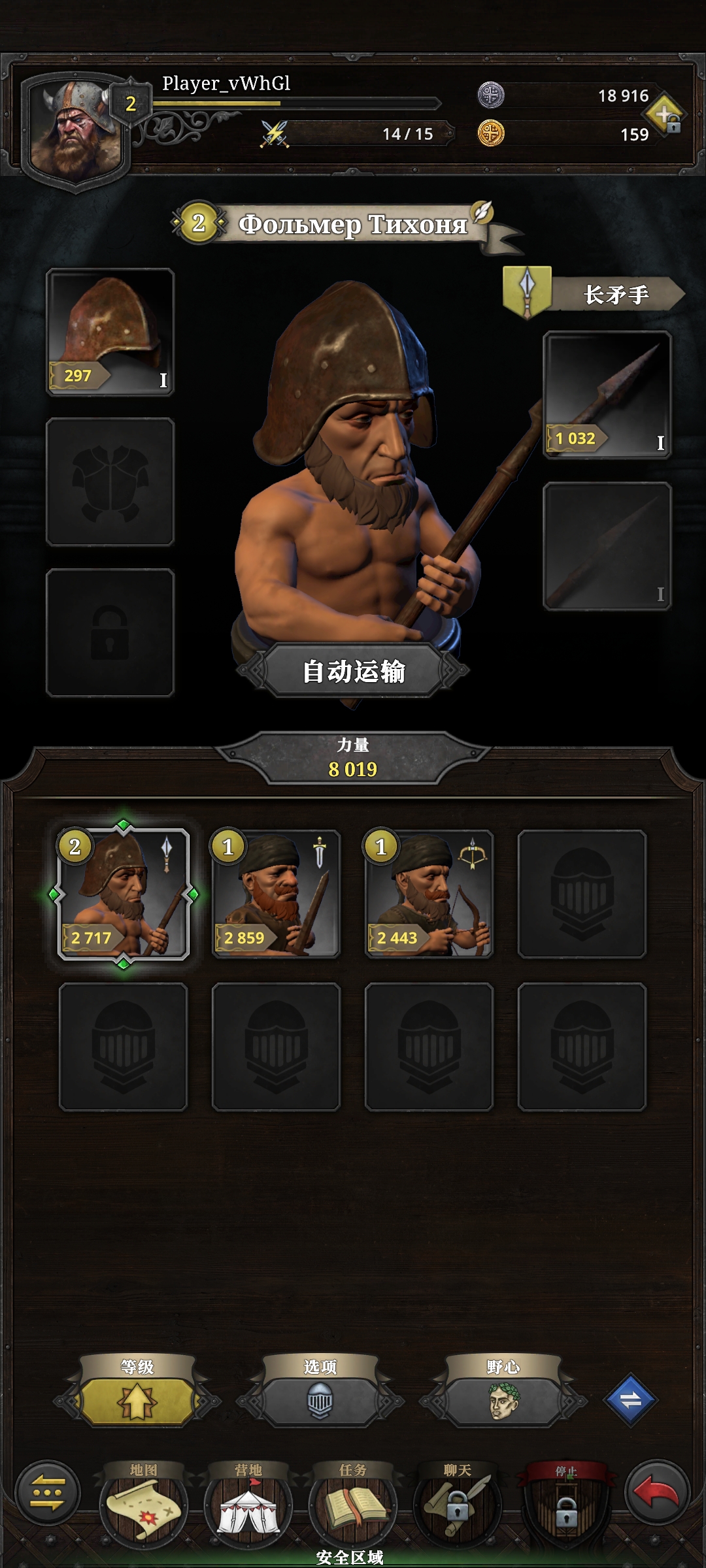Open the 选项 helmet button

[320, 1401]
